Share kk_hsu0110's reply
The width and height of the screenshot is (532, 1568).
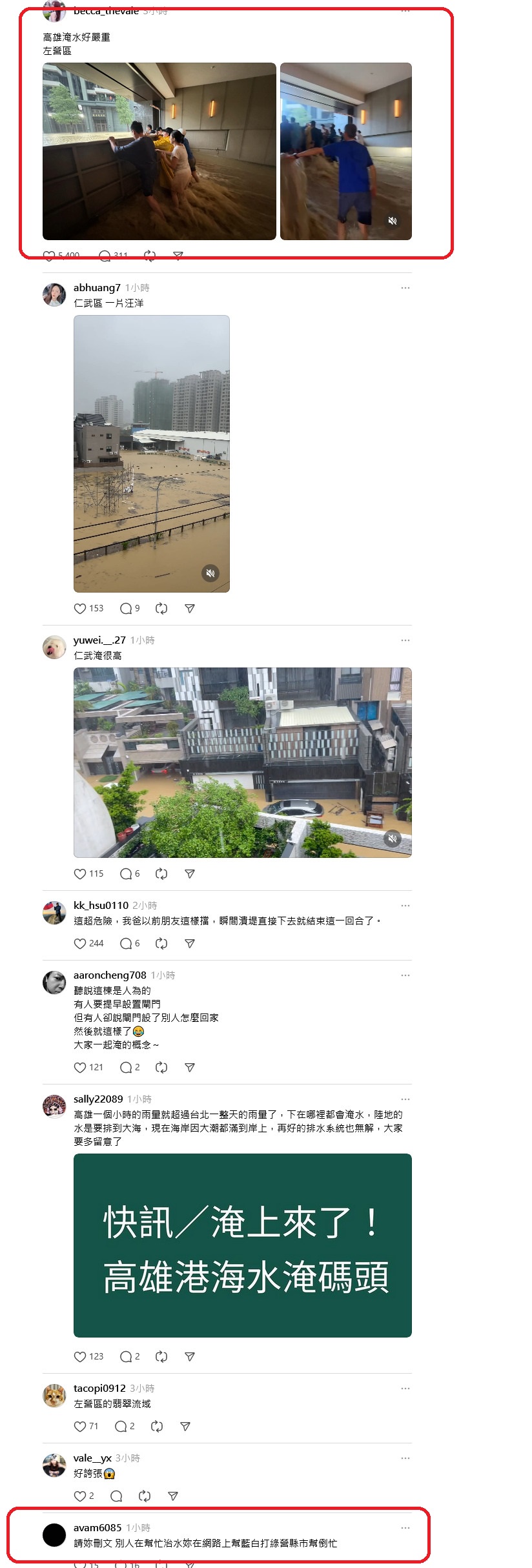190,943
